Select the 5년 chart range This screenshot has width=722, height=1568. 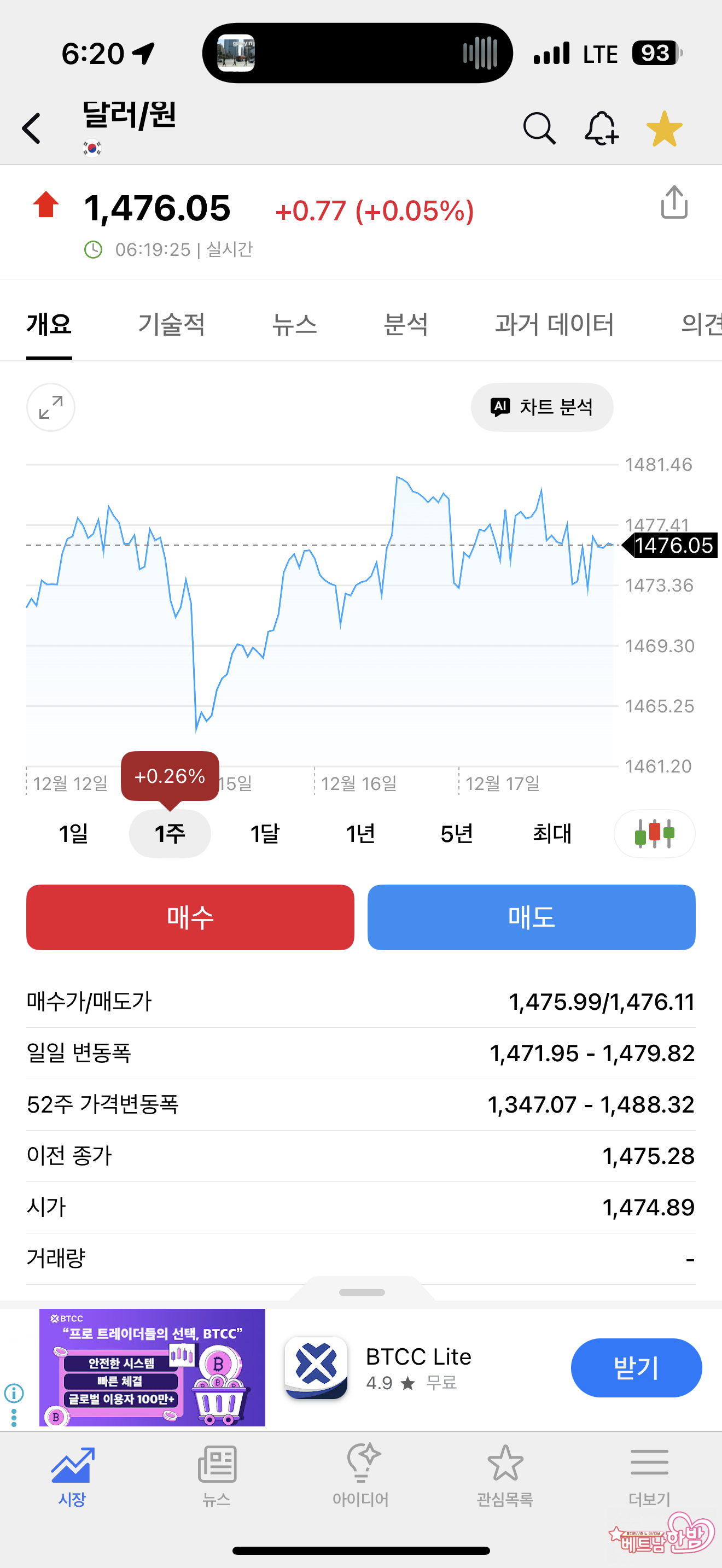[x=457, y=833]
